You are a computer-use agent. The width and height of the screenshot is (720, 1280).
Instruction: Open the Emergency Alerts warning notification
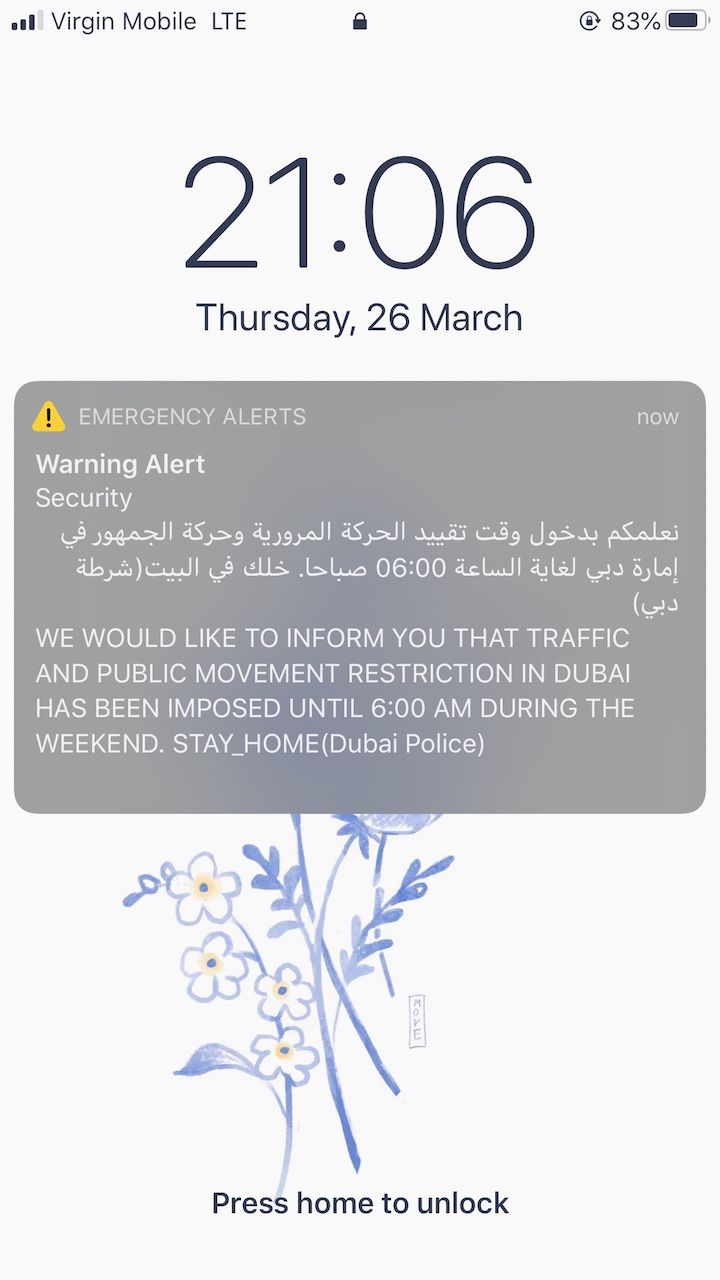pyautogui.click(x=360, y=596)
